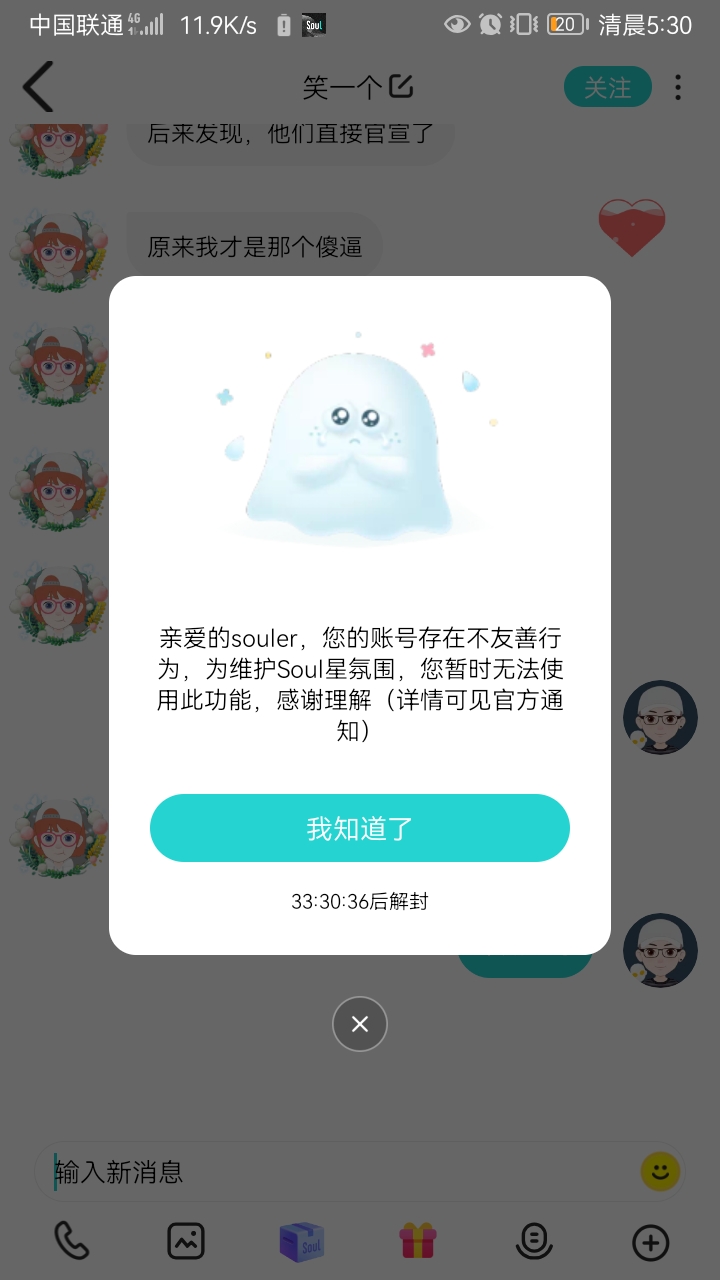
Task: Tap the Soul notification icon in status bar
Action: click(313, 23)
